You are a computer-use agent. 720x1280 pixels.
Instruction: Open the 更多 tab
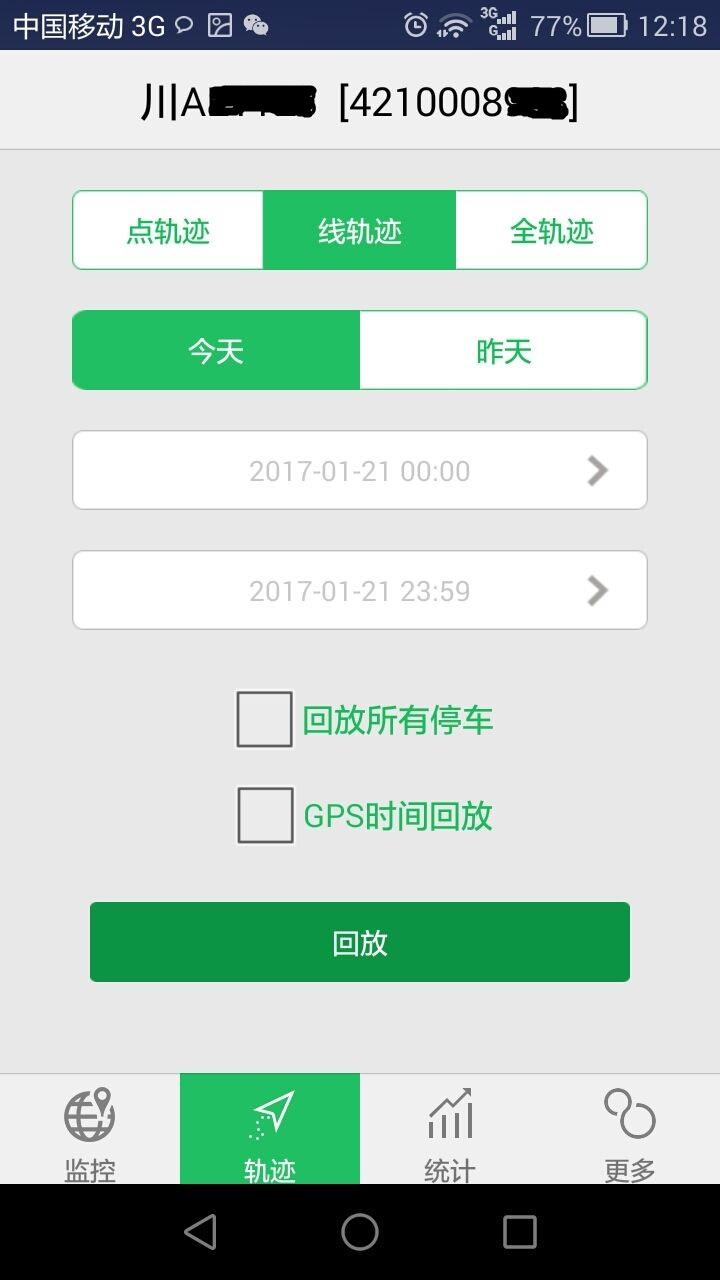[630, 1131]
